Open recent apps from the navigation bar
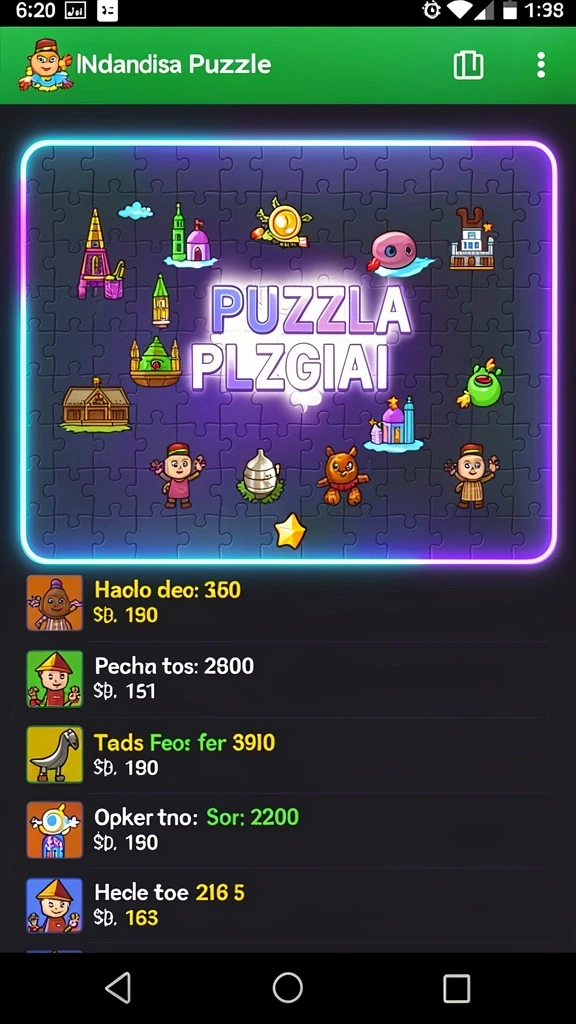 456,988
